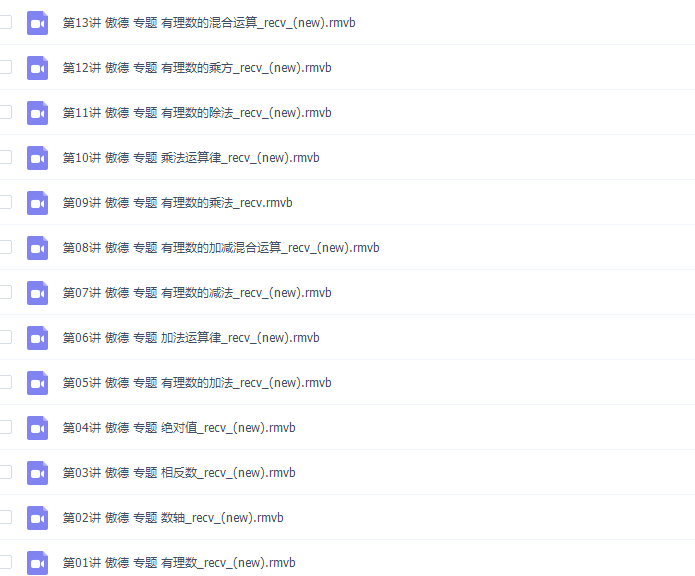Open 第04讲 绝对值 video file
The height and width of the screenshot is (576, 695).
click(x=178, y=428)
